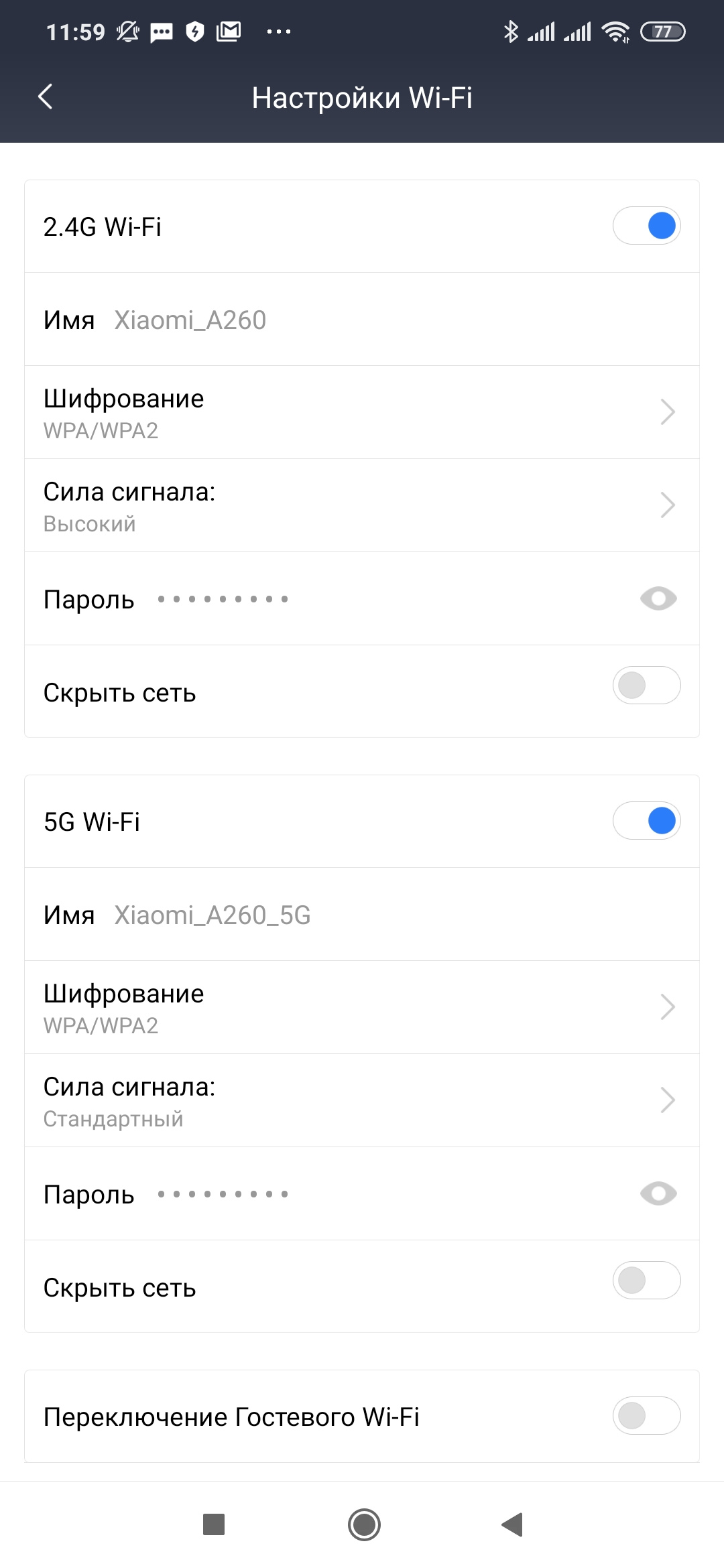Open 2.4G Шифрование encryption options
724x1568 pixels.
click(362, 412)
